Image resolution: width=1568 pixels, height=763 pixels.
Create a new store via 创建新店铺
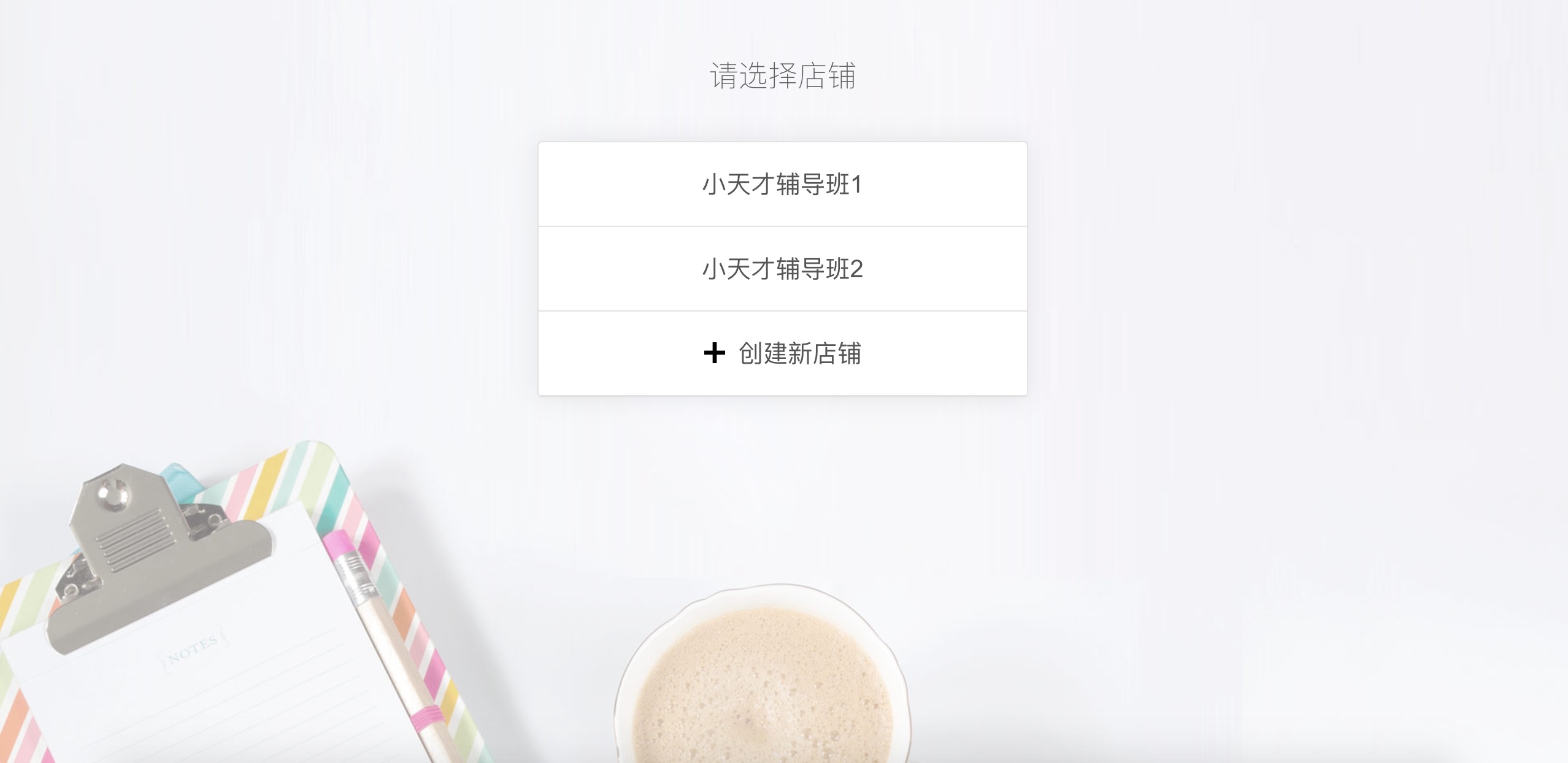[x=782, y=354]
